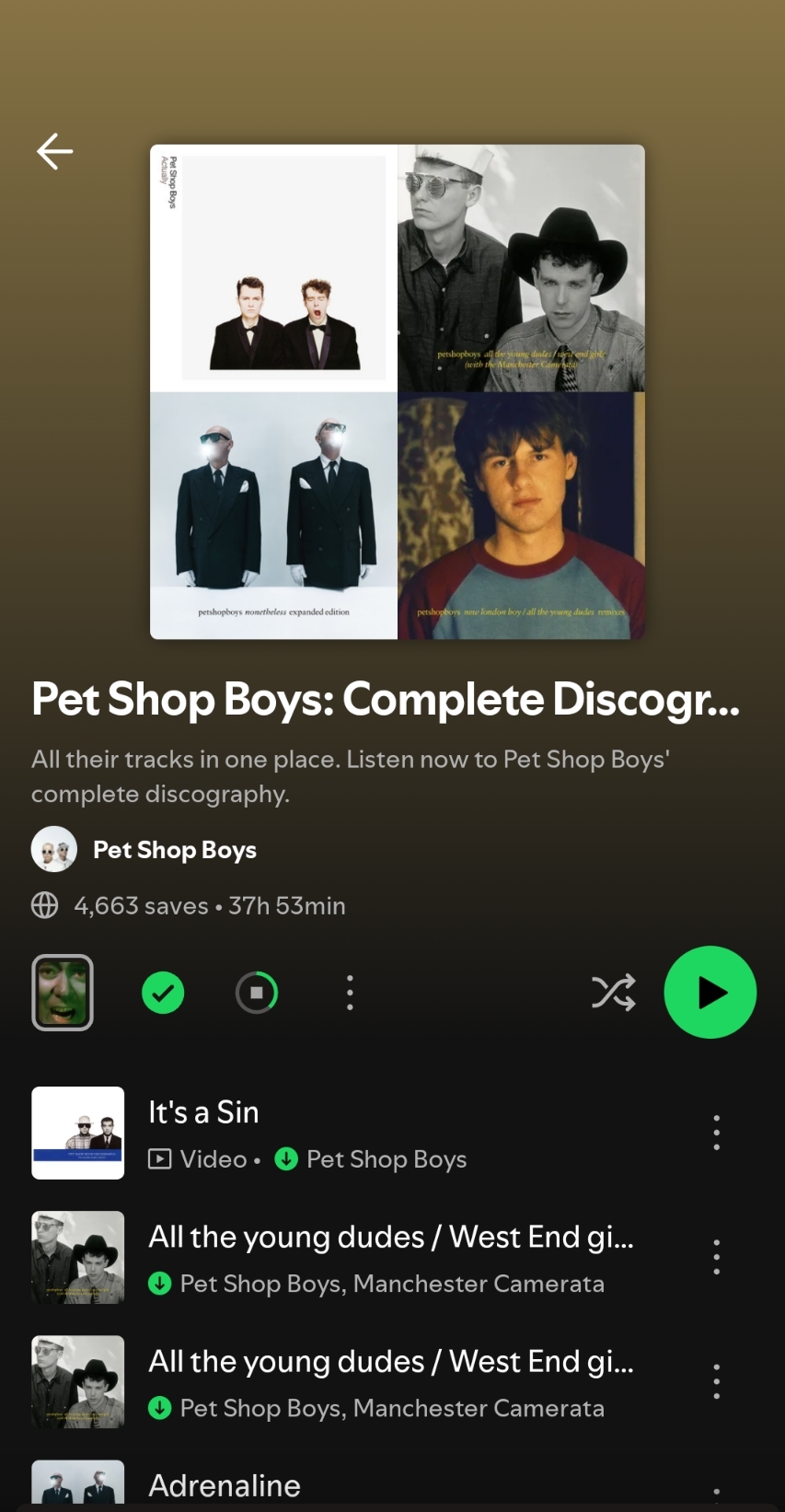Image resolution: width=785 pixels, height=1512 pixels.
Task: Go back using the arrow icon
Action: 54,152
